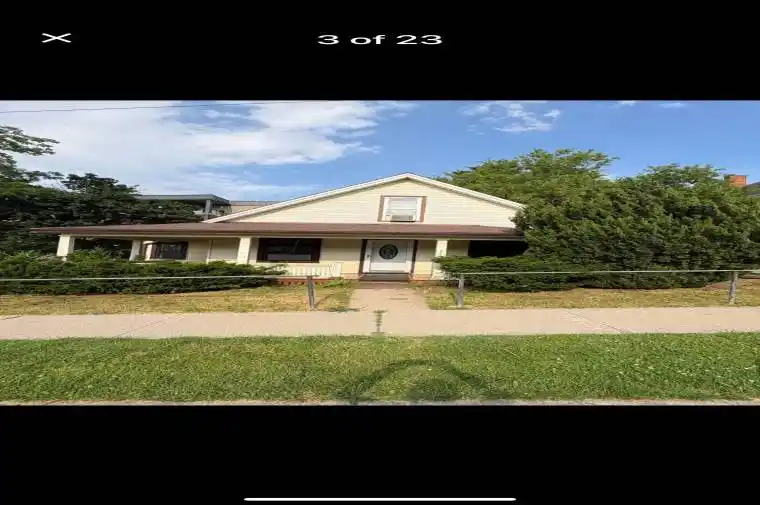Close the full-screen photo viewer

tap(56, 38)
